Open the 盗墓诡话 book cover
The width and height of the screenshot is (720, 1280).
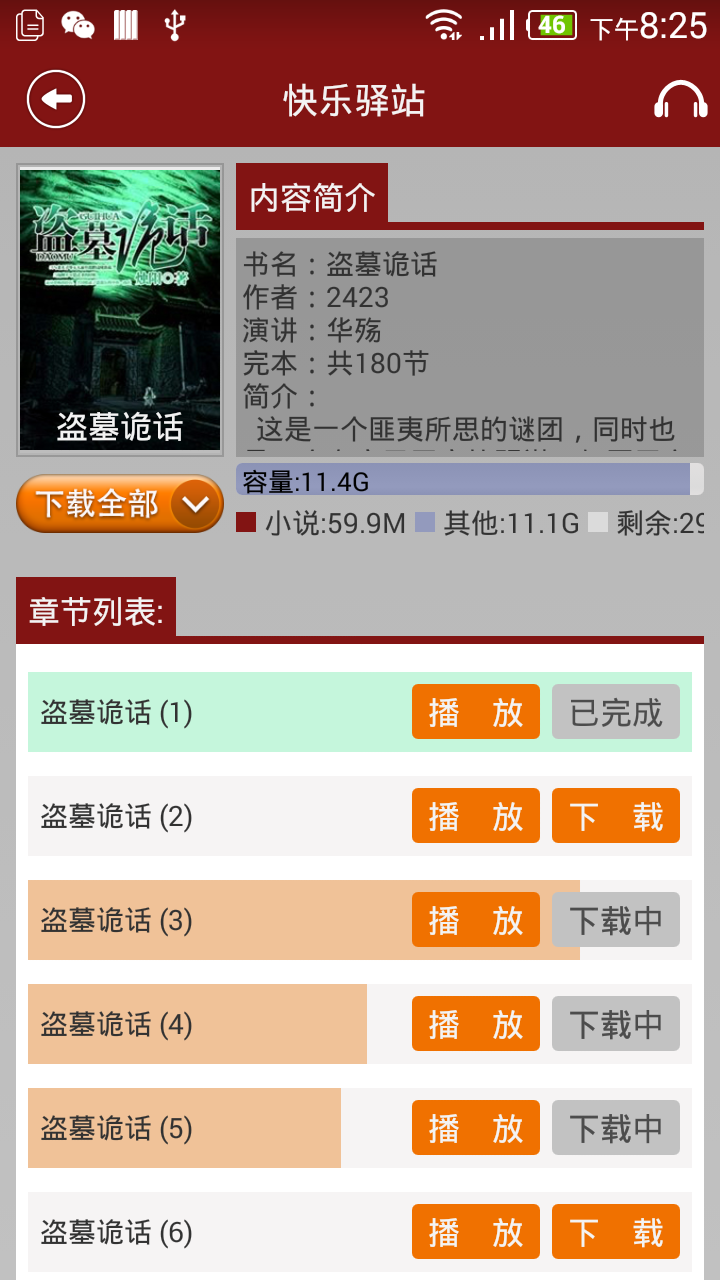(x=120, y=310)
